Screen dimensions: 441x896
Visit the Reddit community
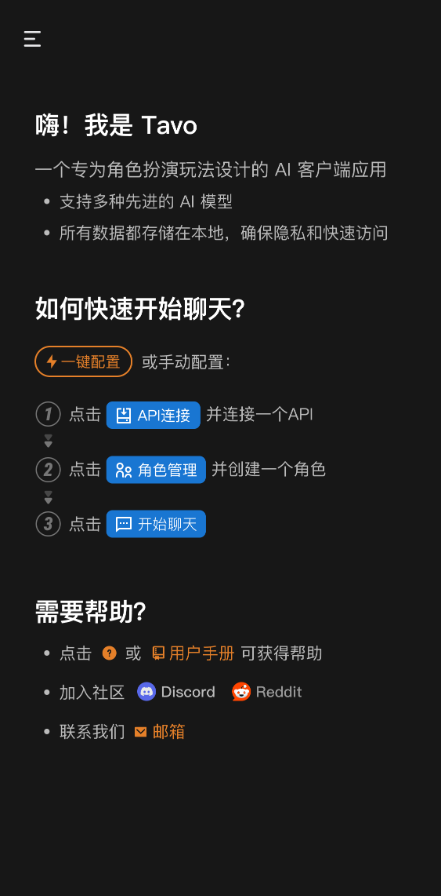click(267, 692)
